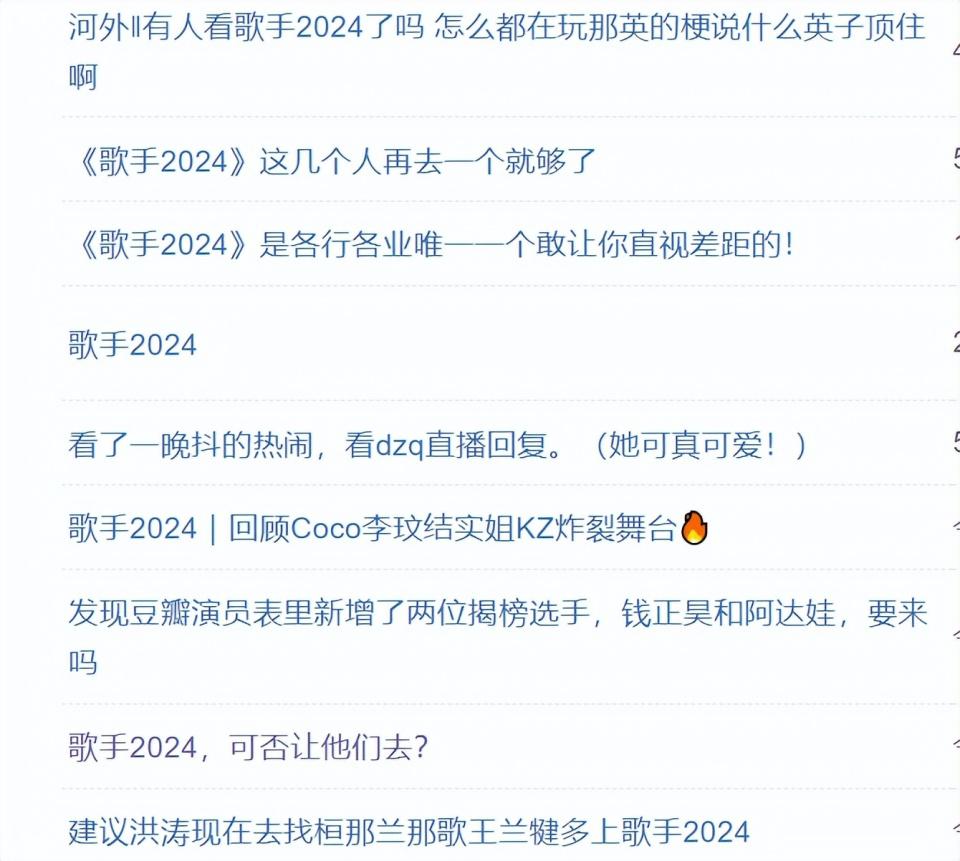Open the post 这几个人再去一个就够了
Image resolution: width=960 pixels, height=861 pixels.
tap(332, 160)
